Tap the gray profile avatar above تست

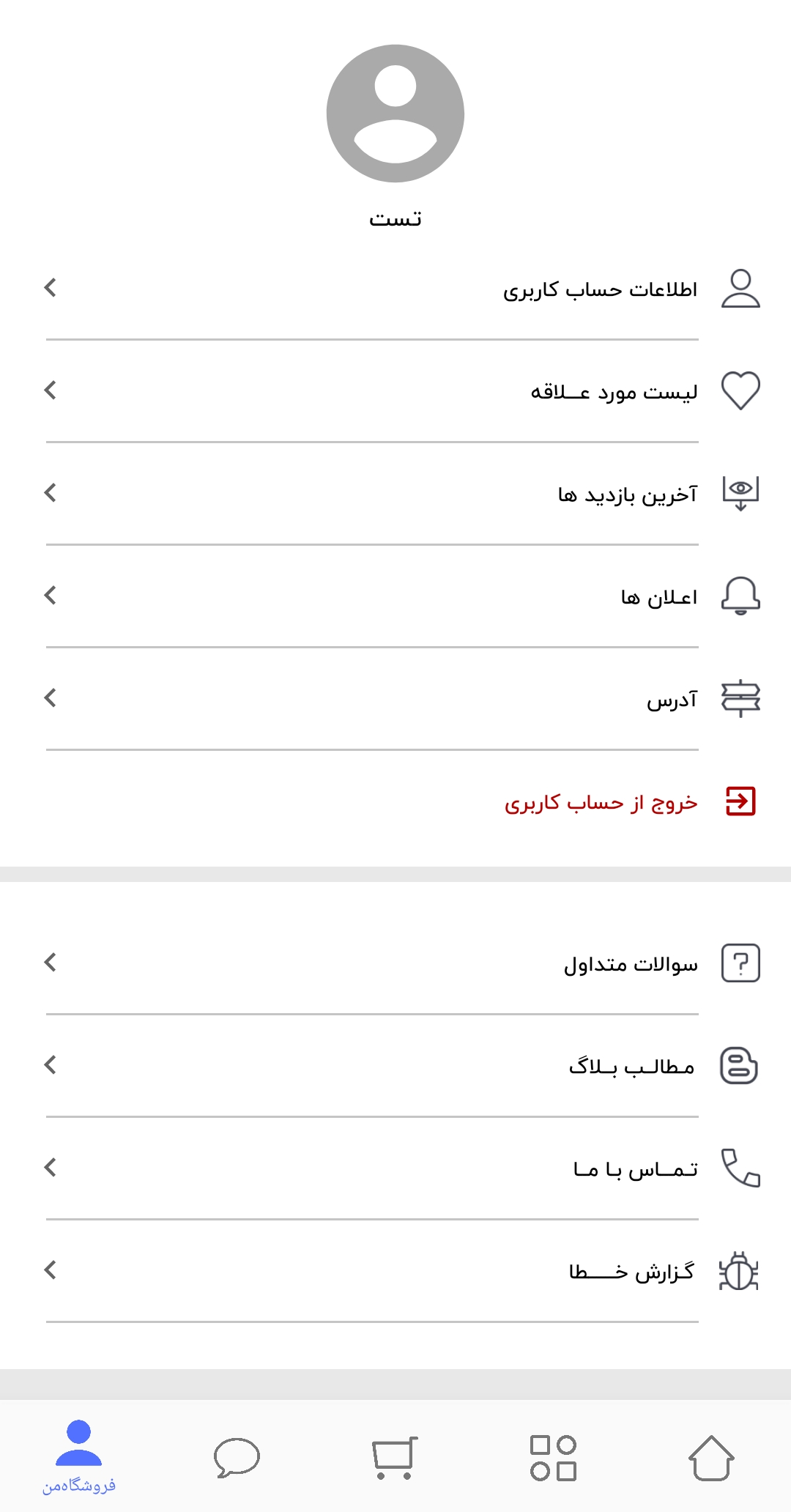pos(394,114)
